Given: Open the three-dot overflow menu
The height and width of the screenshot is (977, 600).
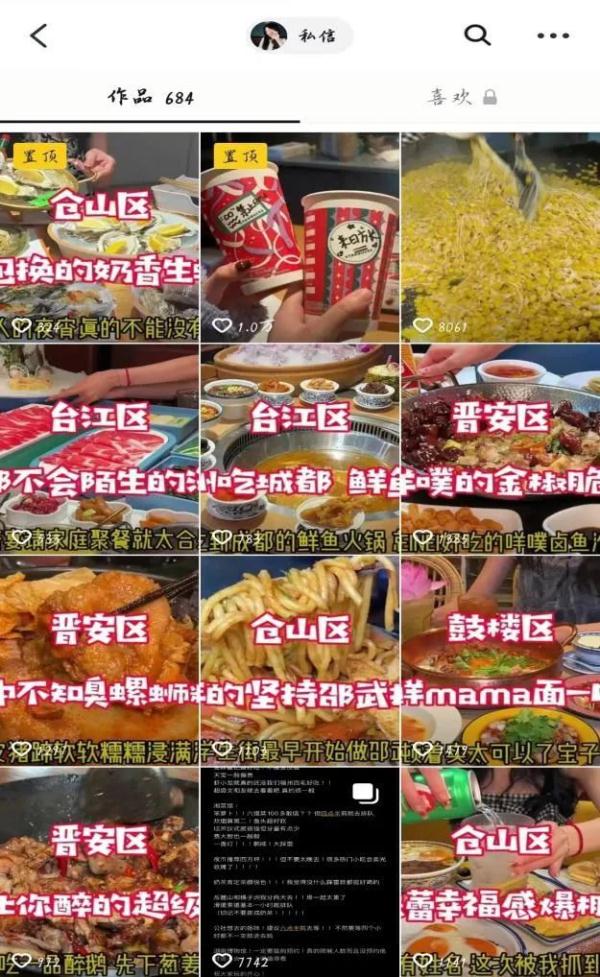Looking at the screenshot, I should coord(552,36).
